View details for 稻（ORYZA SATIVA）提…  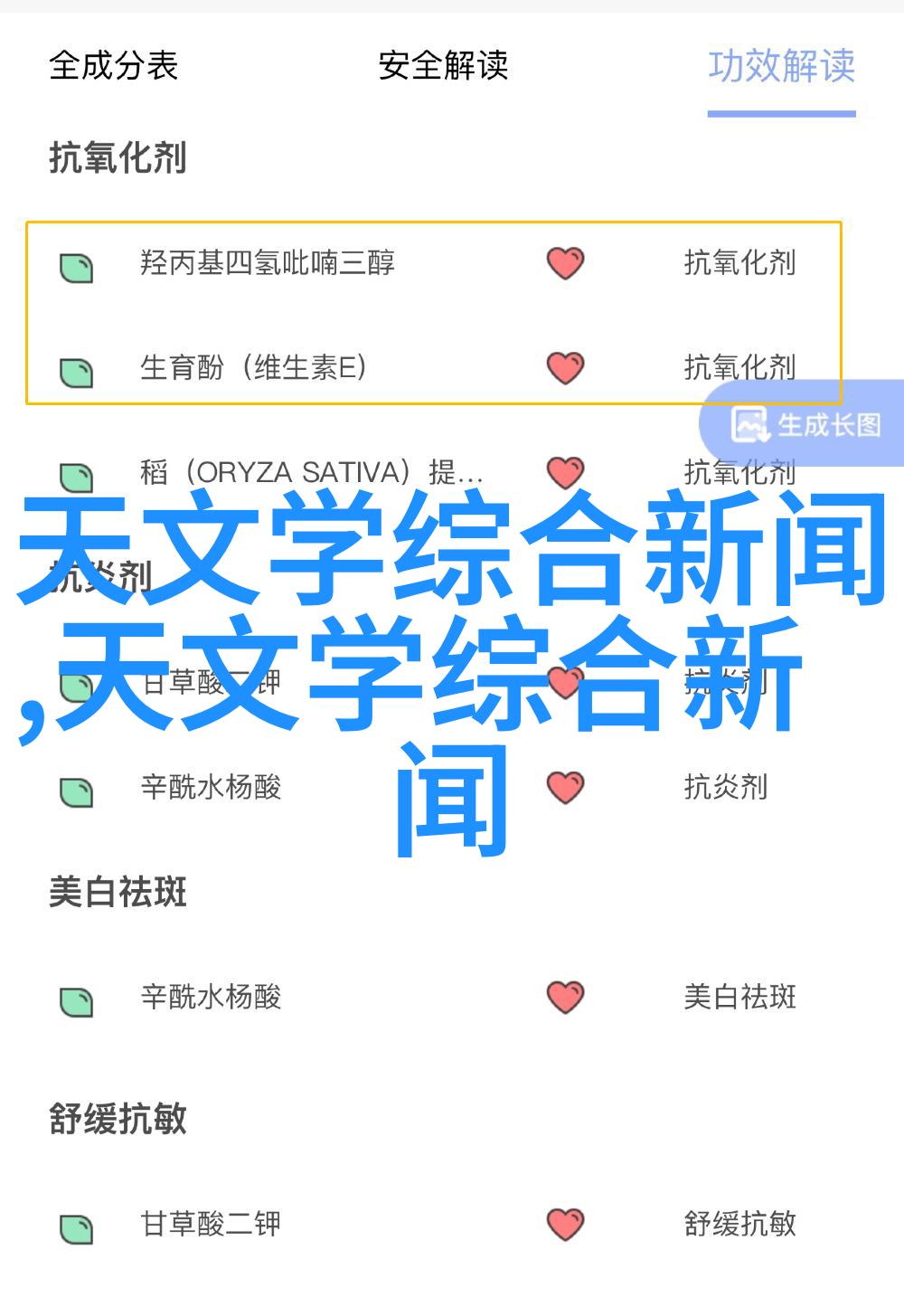pos(311,472)
